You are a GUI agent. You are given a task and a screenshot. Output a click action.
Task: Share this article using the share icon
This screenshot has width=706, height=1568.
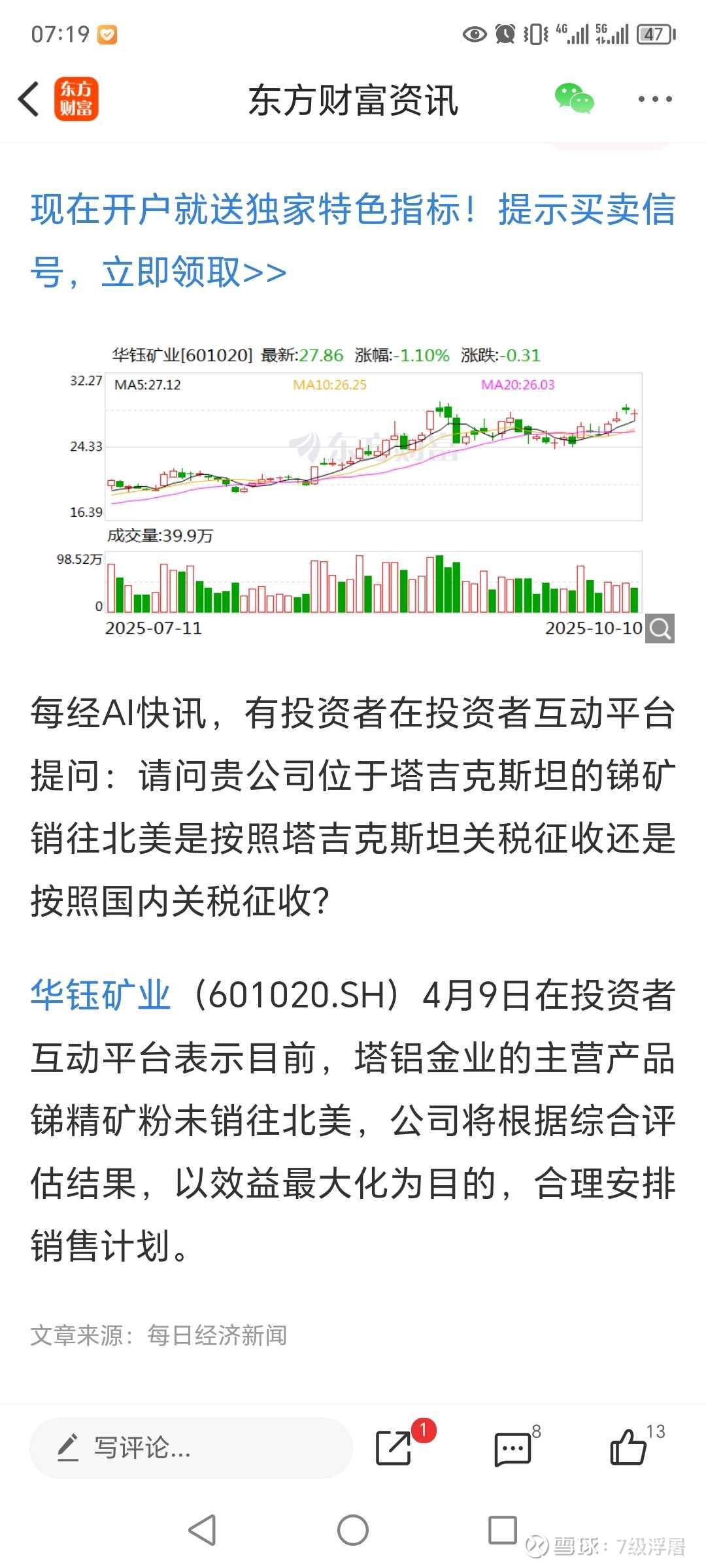394,1448
